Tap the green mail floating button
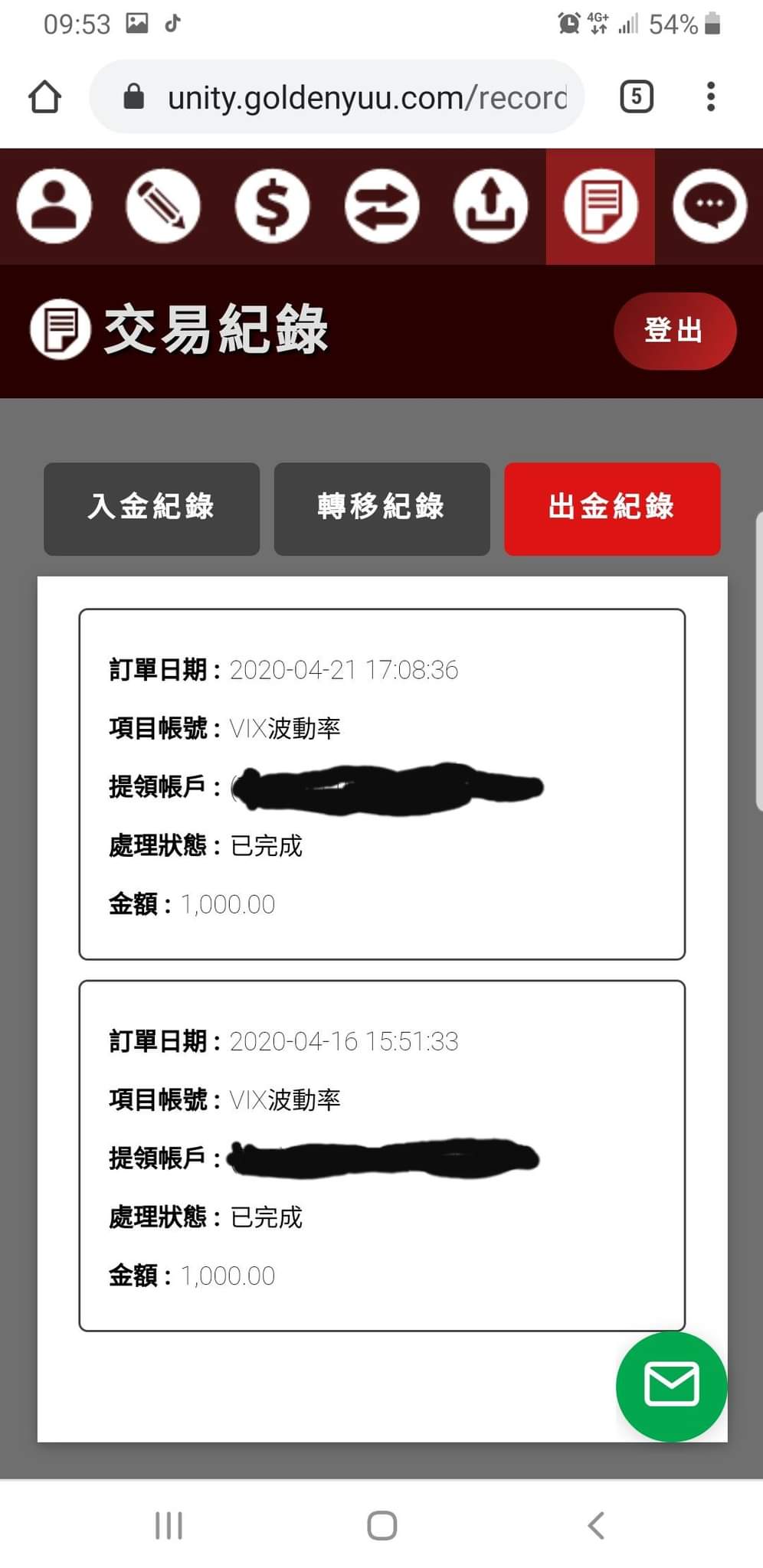Viewport: 763px width, 1568px height. click(671, 1386)
